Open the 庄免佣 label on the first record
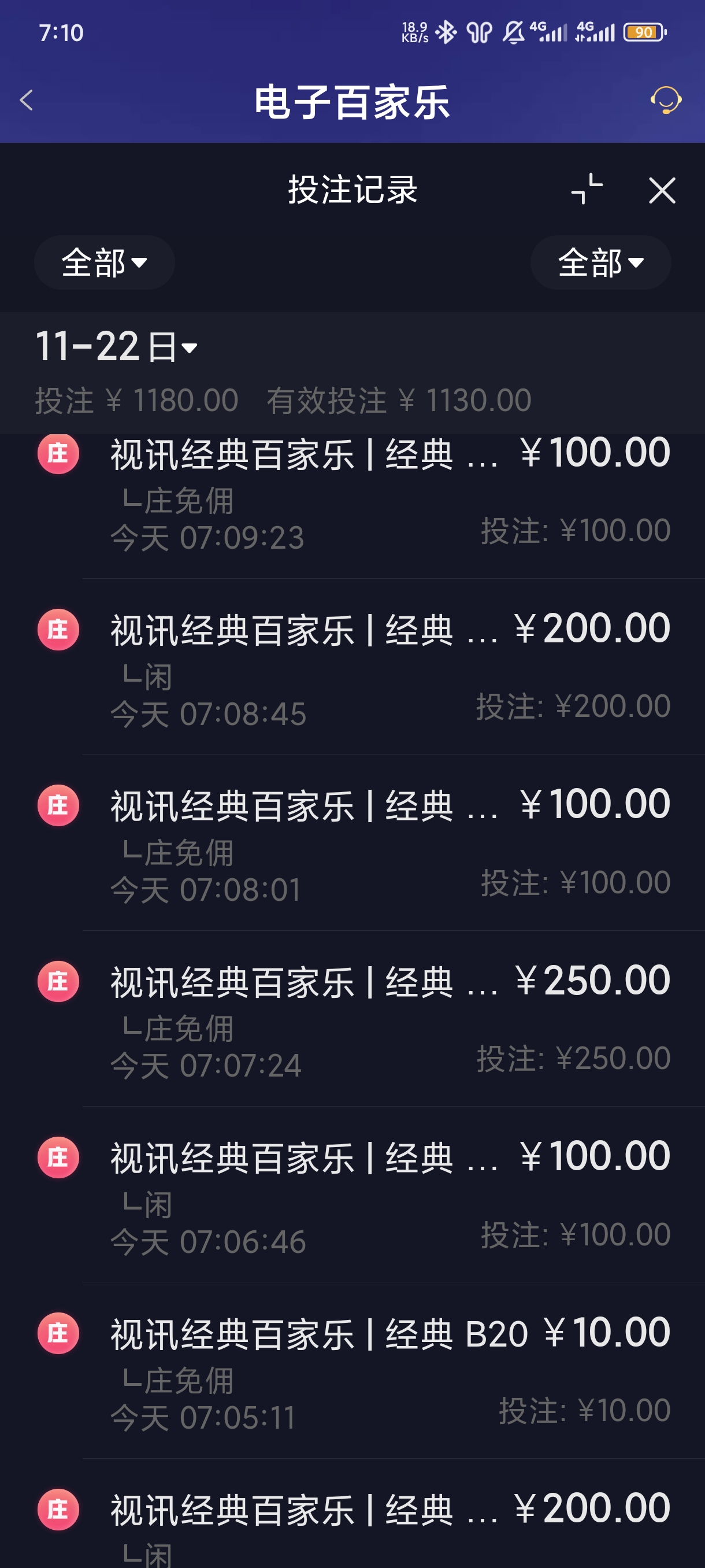The image size is (705, 1568). 176,499
